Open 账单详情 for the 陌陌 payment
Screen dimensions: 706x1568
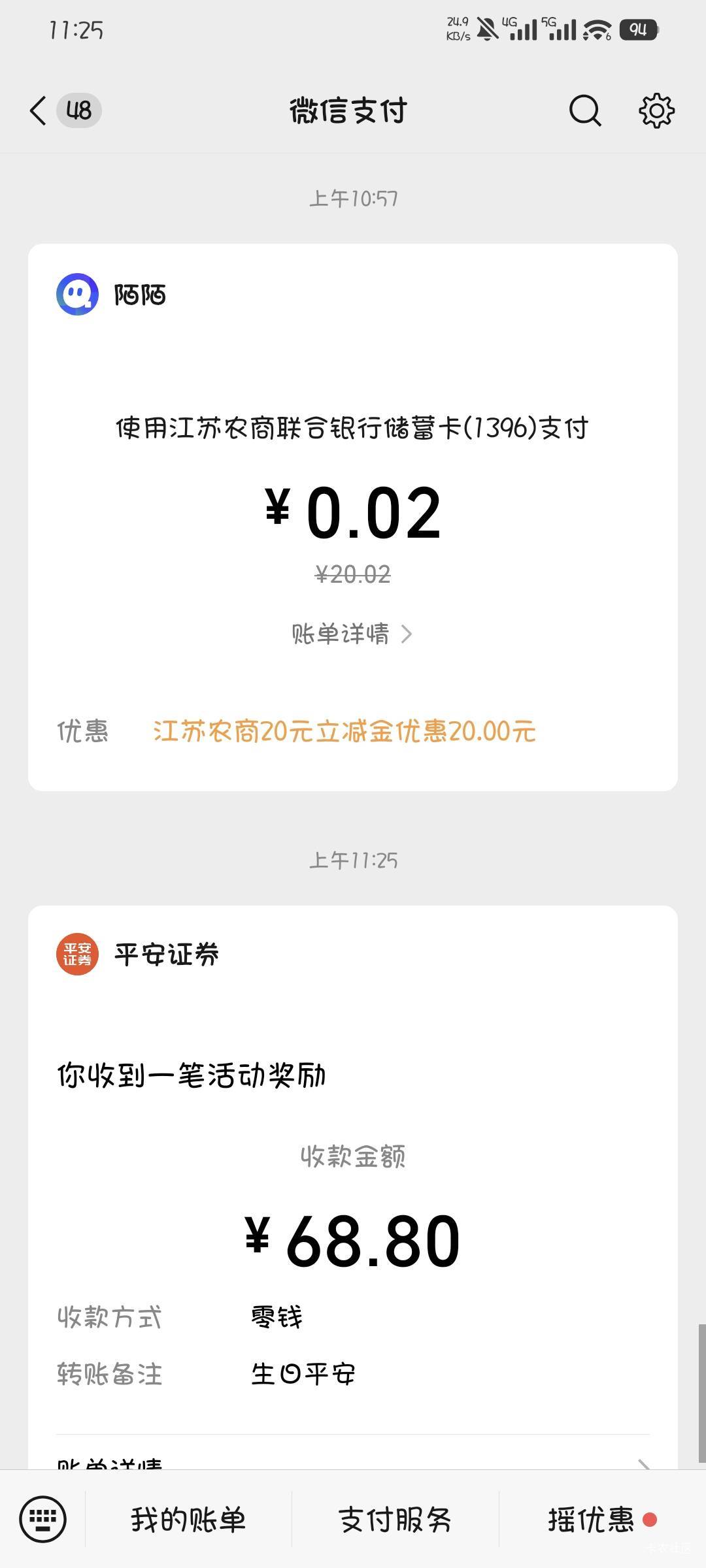click(352, 634)
